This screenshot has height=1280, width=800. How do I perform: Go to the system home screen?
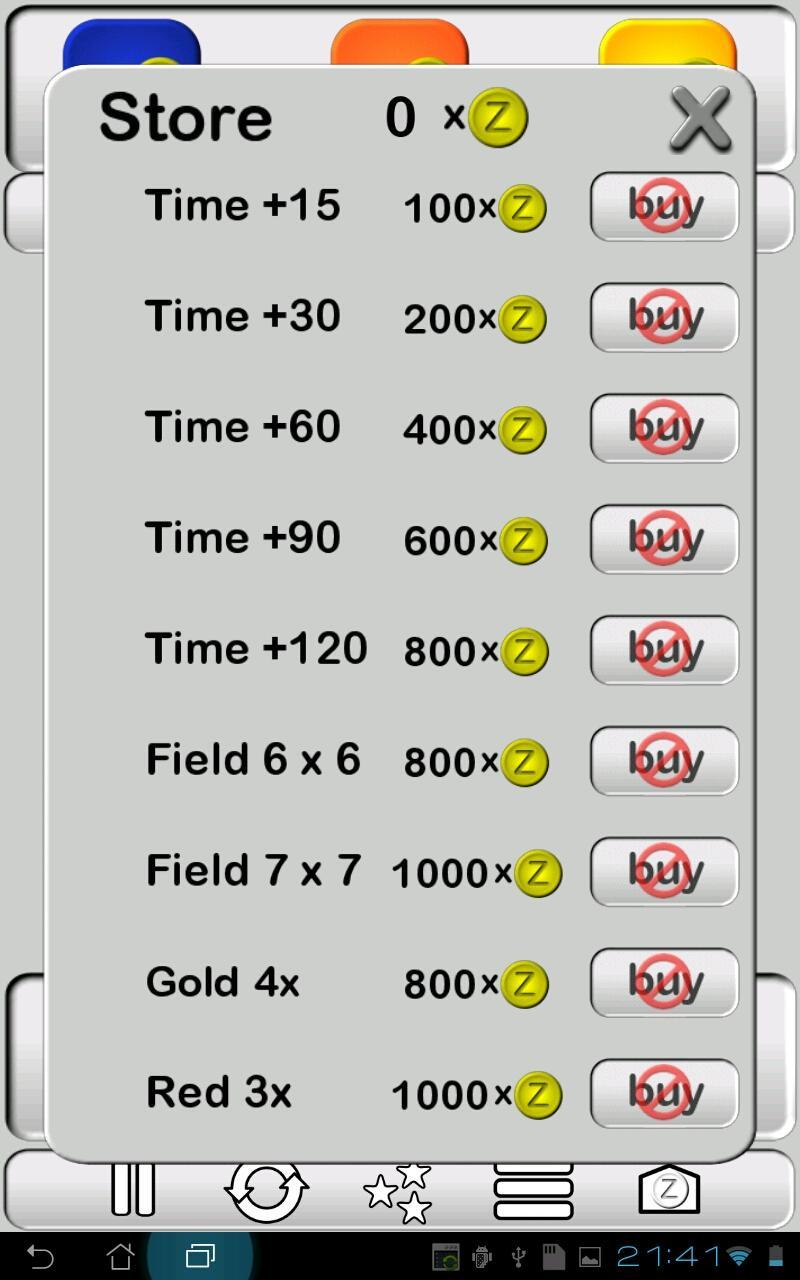click(120, 1256)
